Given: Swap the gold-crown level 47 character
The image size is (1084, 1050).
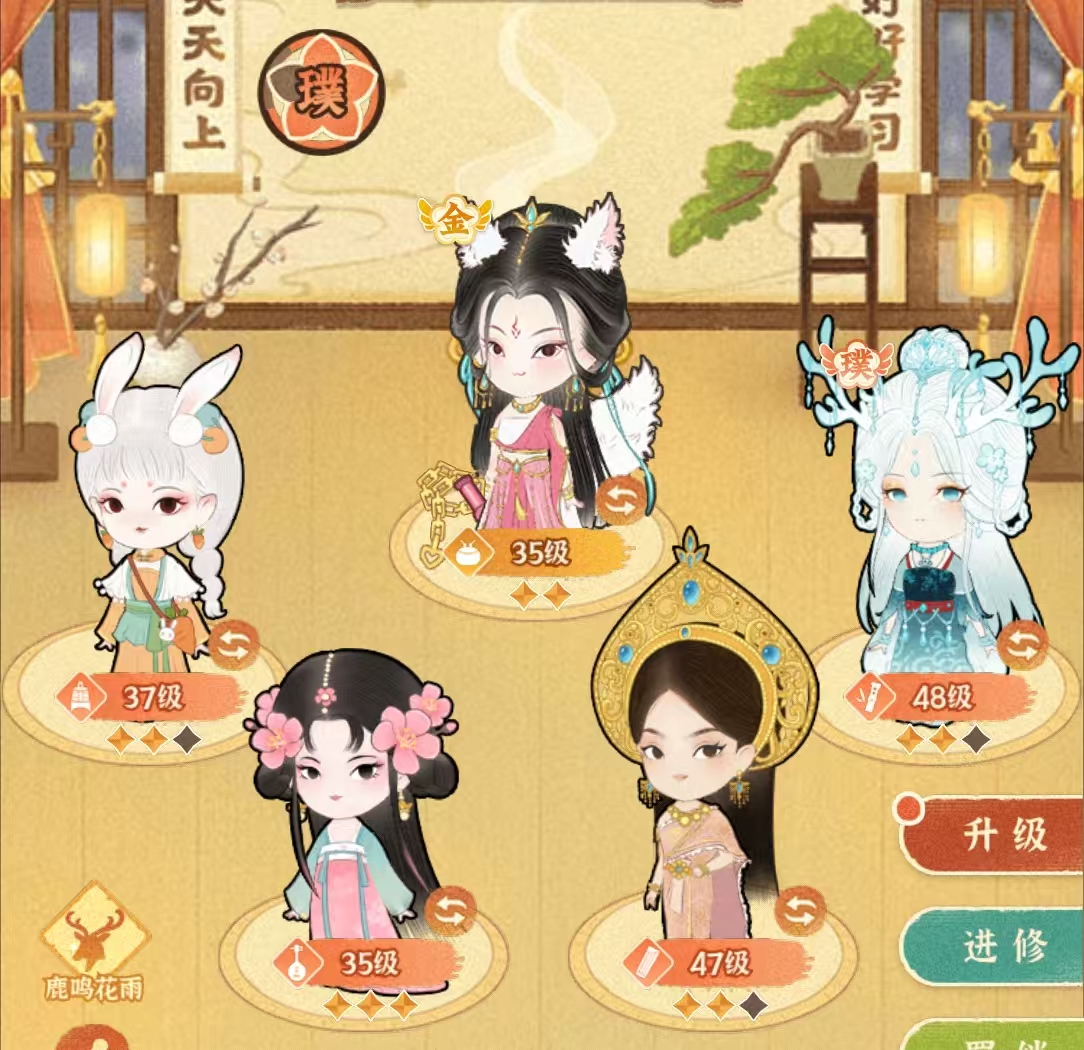Looking at the screenshot, I should (x=800, y=910).
